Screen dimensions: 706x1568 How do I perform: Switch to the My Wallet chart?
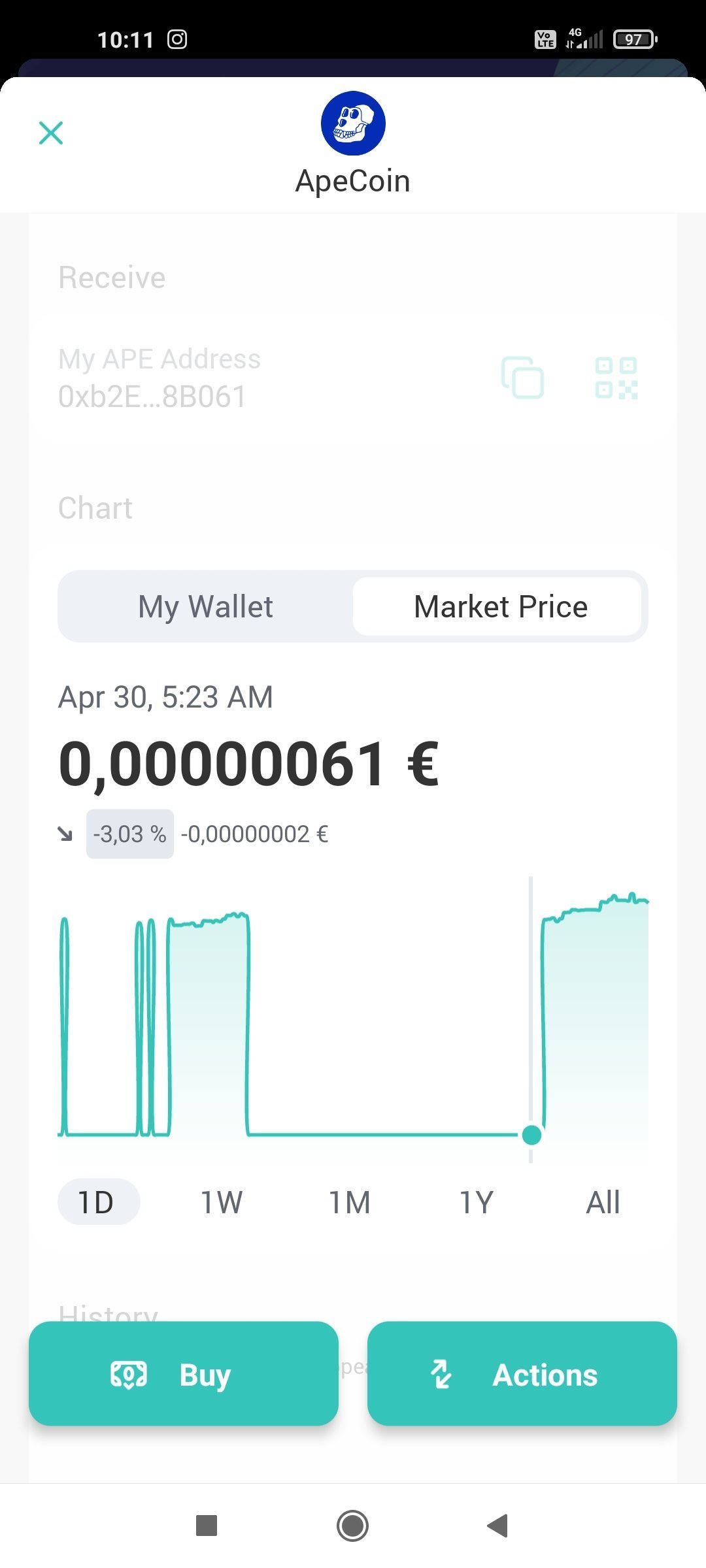pyautogui.click(x=206, y=606)
